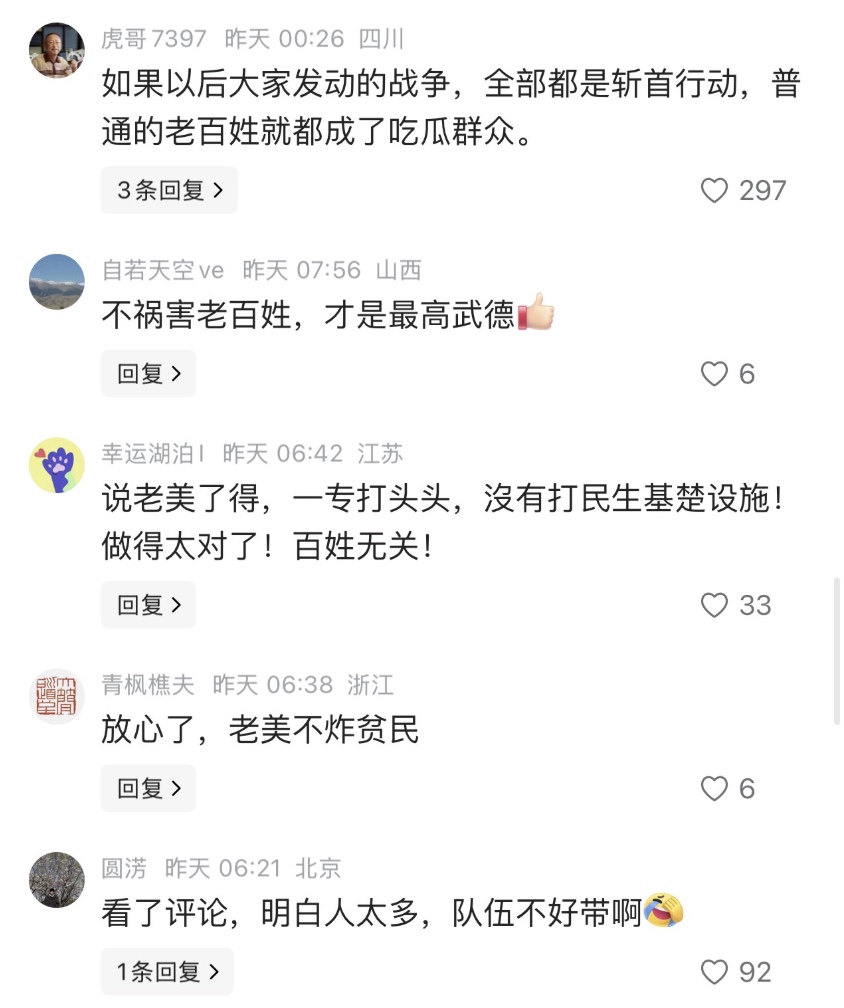844x1008 pixels.
Task: Like 圆涝's comment with 92 likes
Action: [x=714, y=971]
